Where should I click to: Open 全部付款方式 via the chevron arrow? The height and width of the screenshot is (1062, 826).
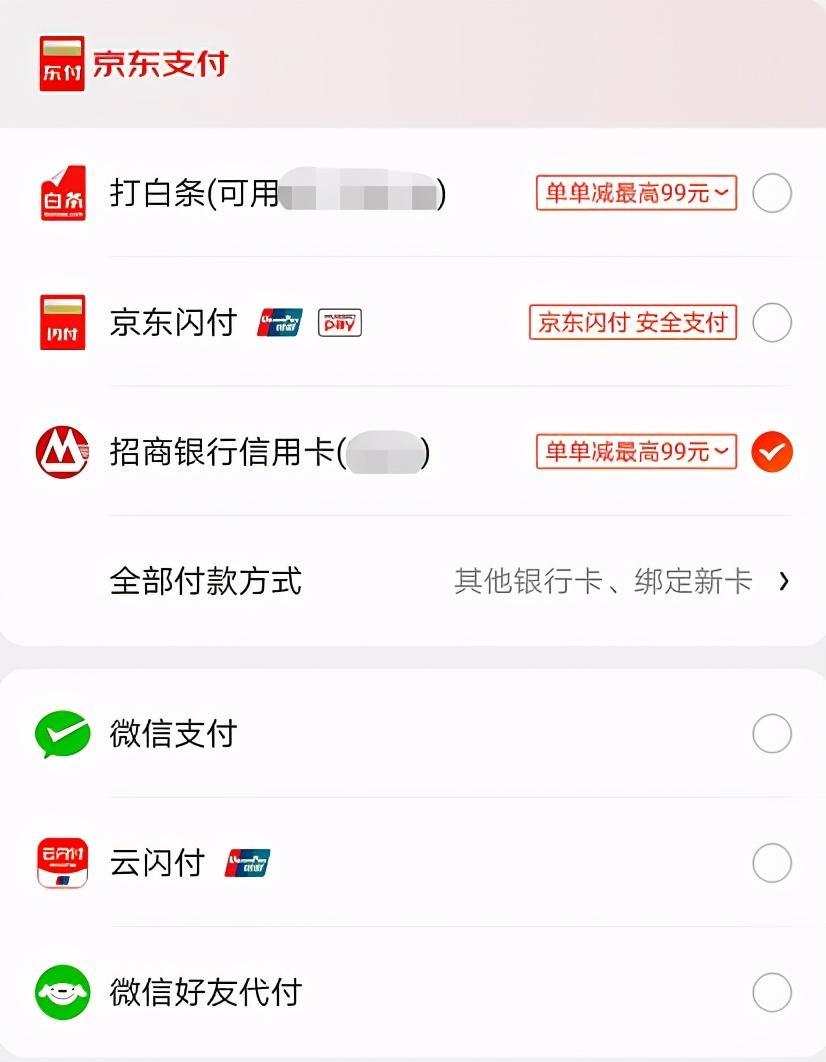[x=785, y=581]
